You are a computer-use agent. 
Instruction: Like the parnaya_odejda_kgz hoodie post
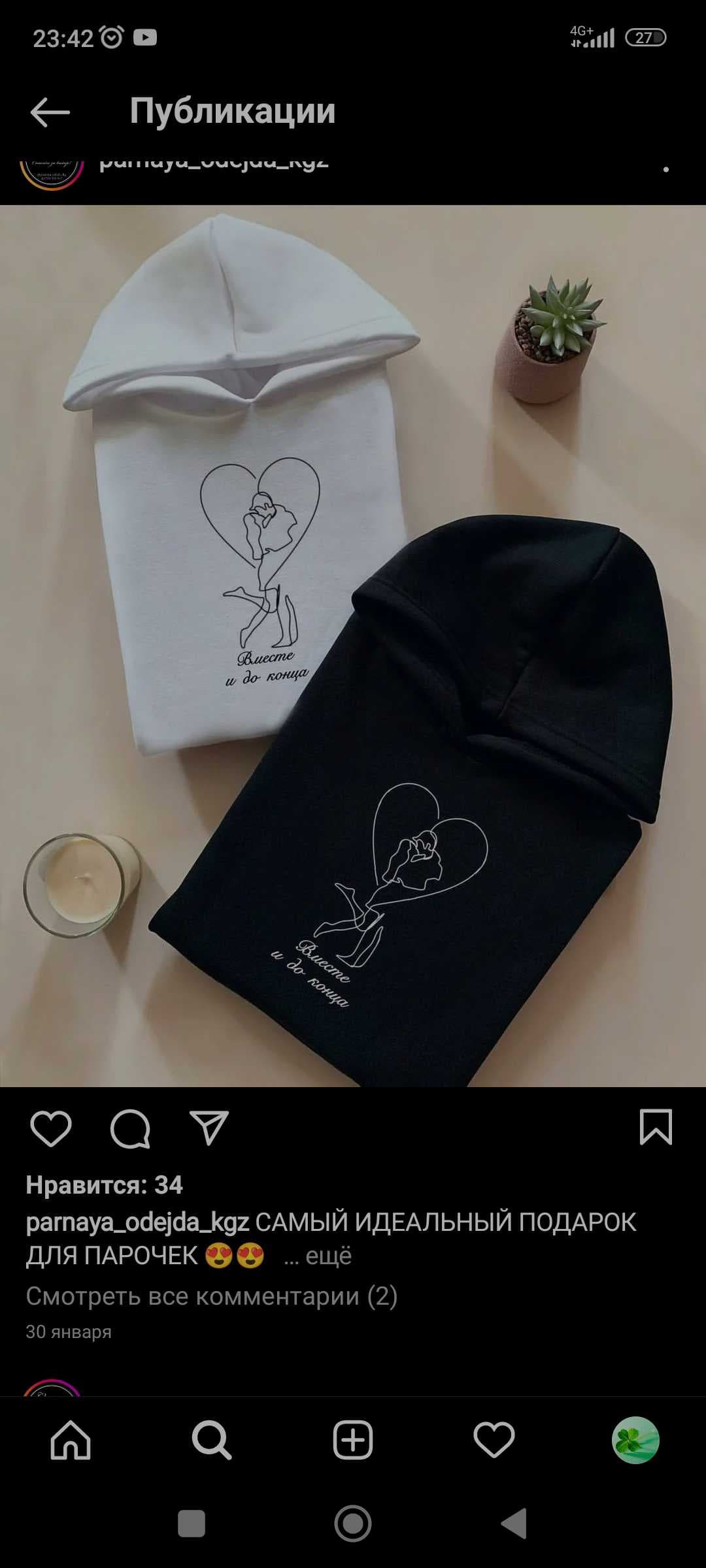[x=50, y=1128]
